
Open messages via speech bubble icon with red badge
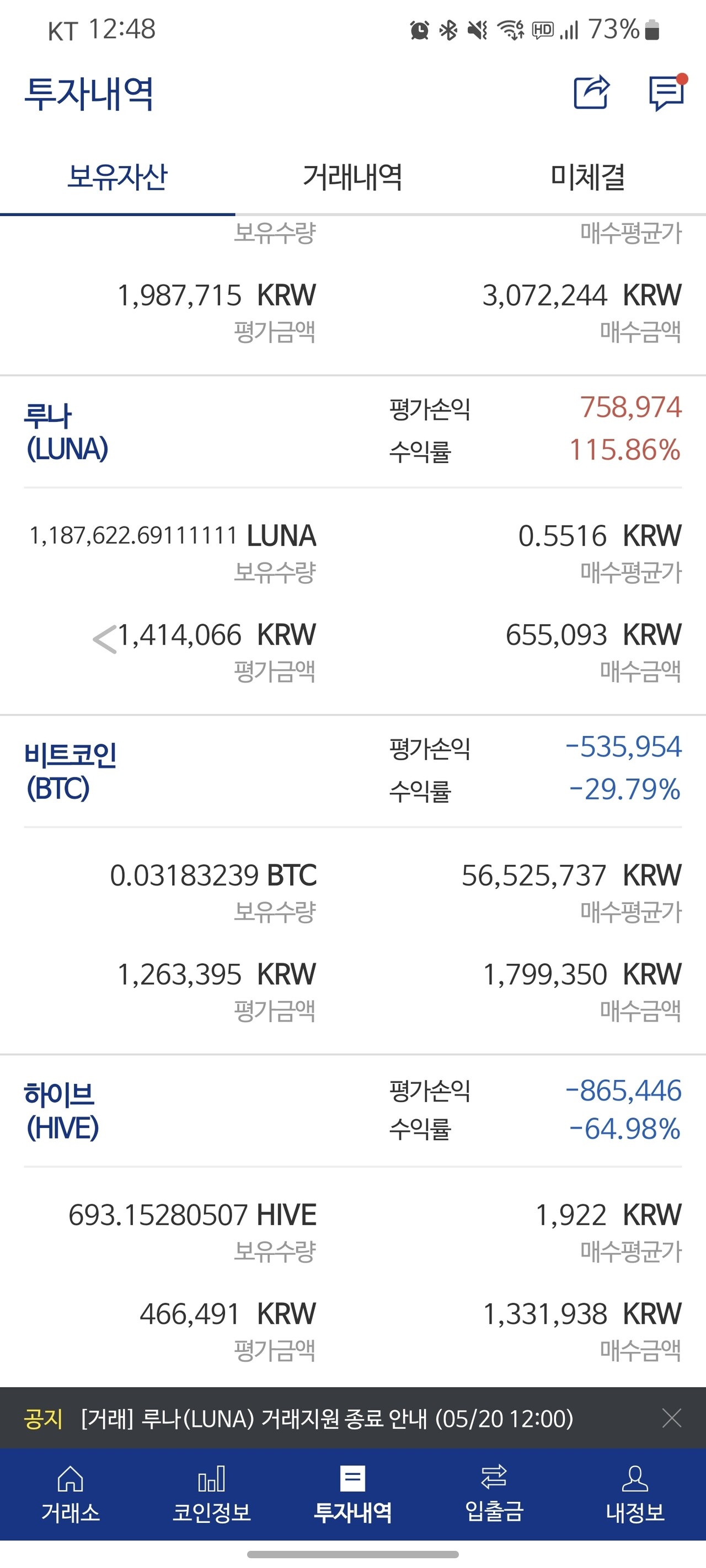click(666, 93)
